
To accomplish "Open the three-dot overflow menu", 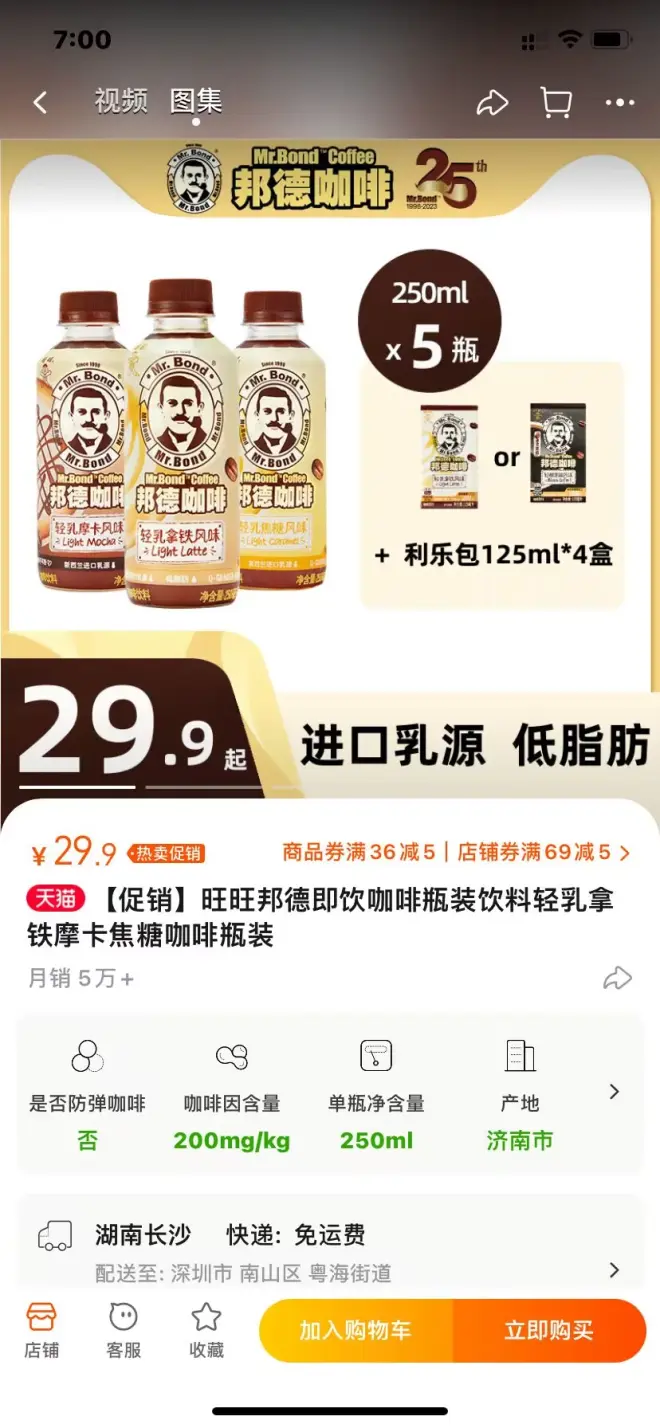I will 620,102.
